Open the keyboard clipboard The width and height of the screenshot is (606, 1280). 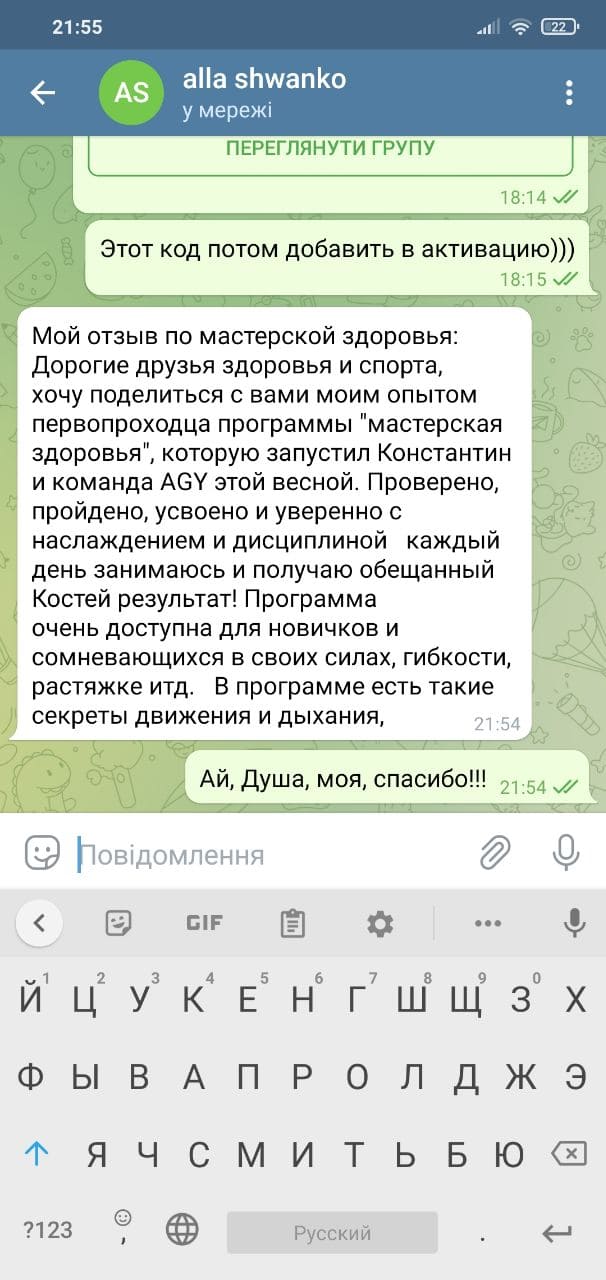(292, 923)
